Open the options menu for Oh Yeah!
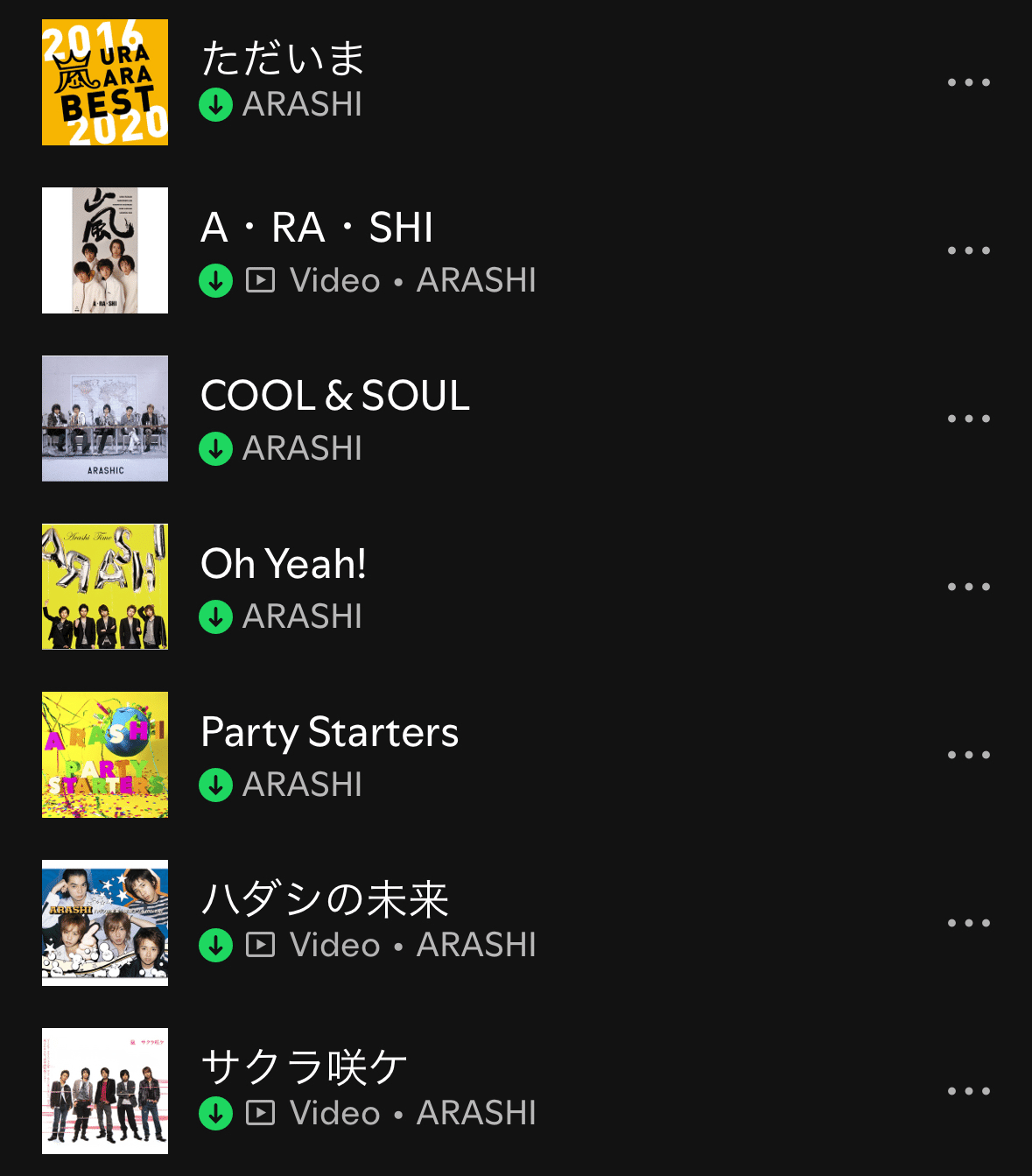The image size is (1032, 1176). (969, 586)
